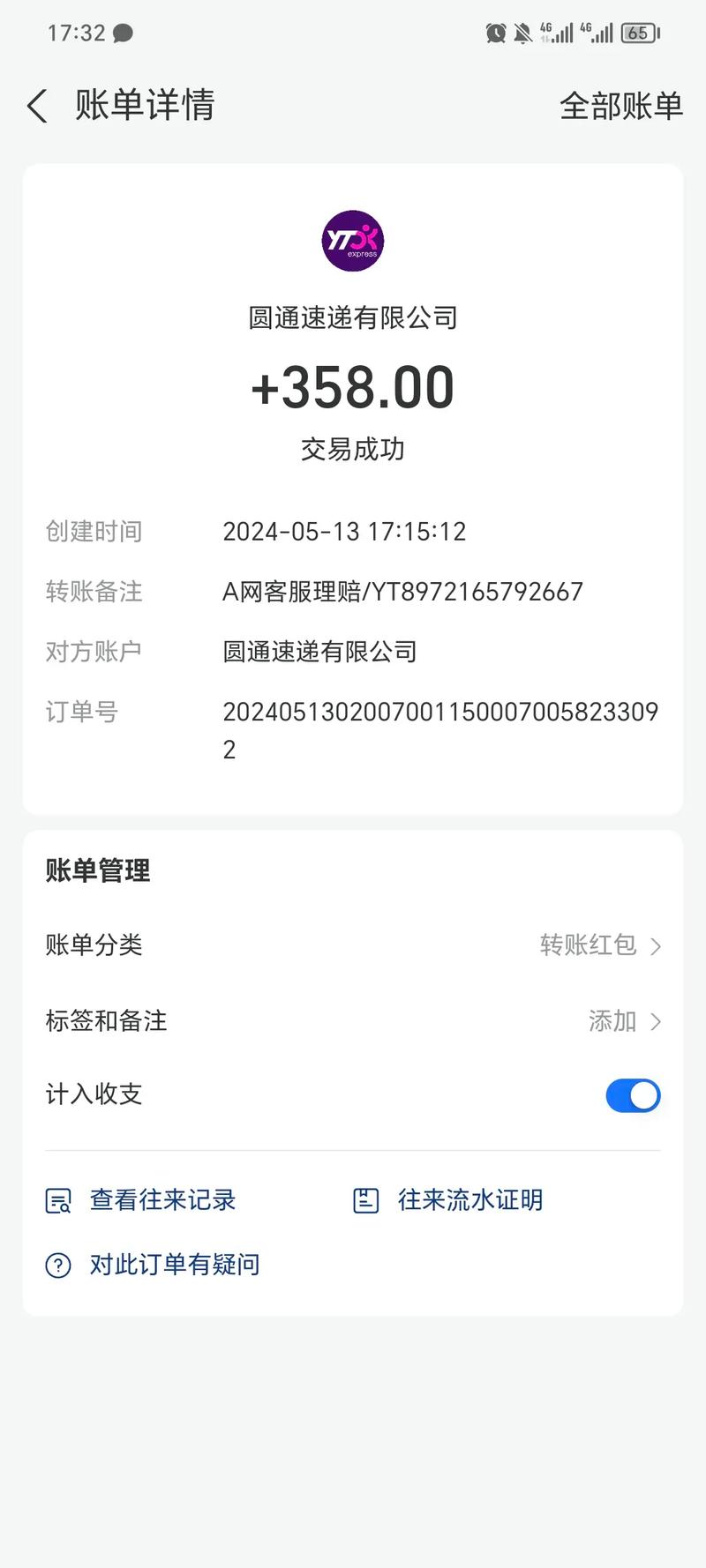Image resolution: width=706 pixels, height=1568 pixels.
Task: Tap 查看往来记录 link
Action: coord(161,1199)
